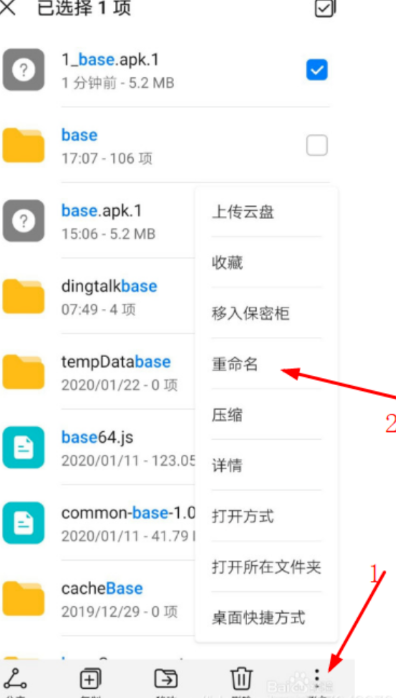Uncheck the 1_base.apk.1 checkbox
Screen dimensions: 396x698
pos(317,70)
